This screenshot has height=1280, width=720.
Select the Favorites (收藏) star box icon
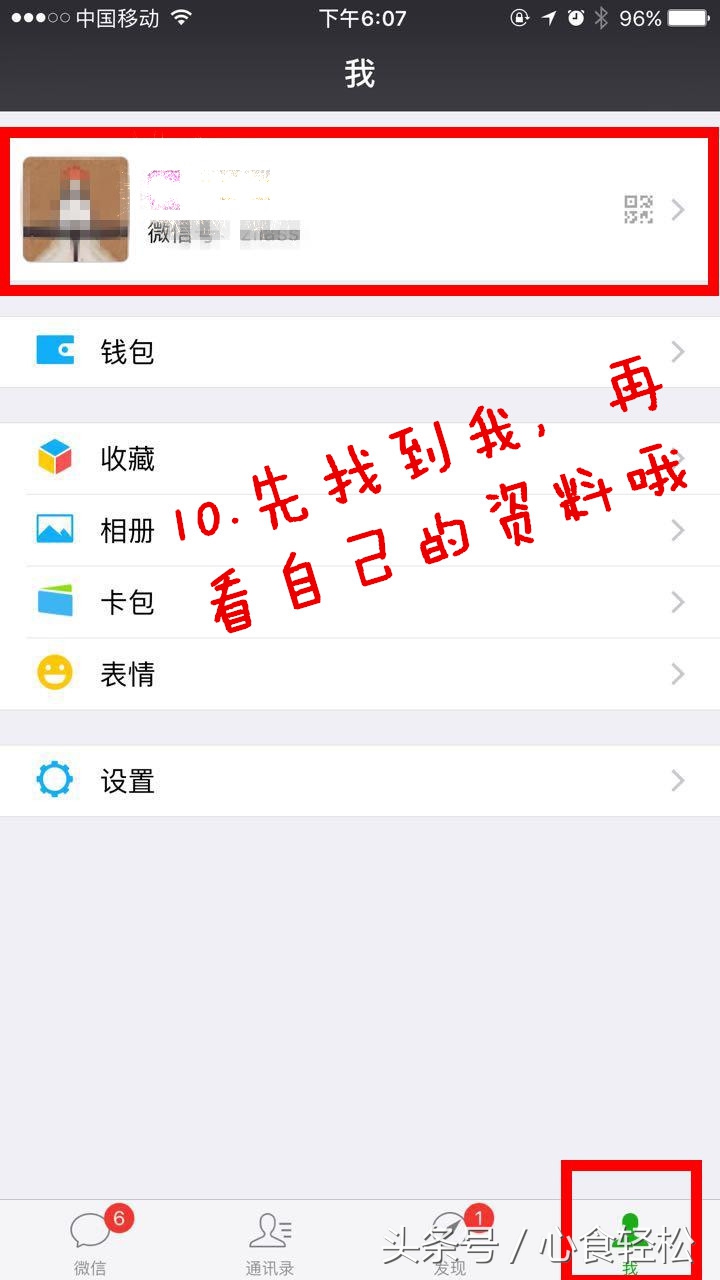click(57, 458)
